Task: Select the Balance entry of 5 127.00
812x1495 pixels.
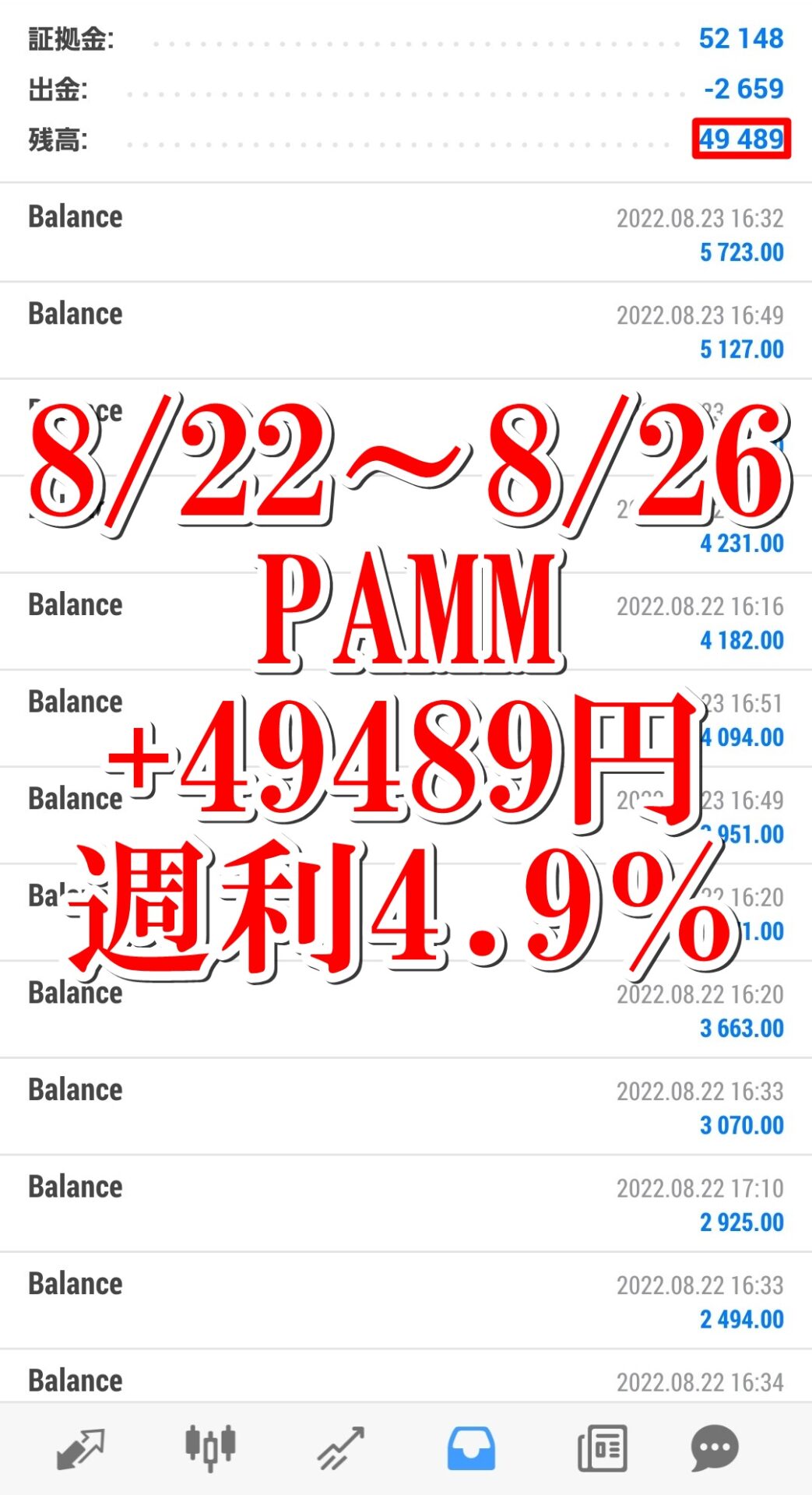Action: coord(406,331)
